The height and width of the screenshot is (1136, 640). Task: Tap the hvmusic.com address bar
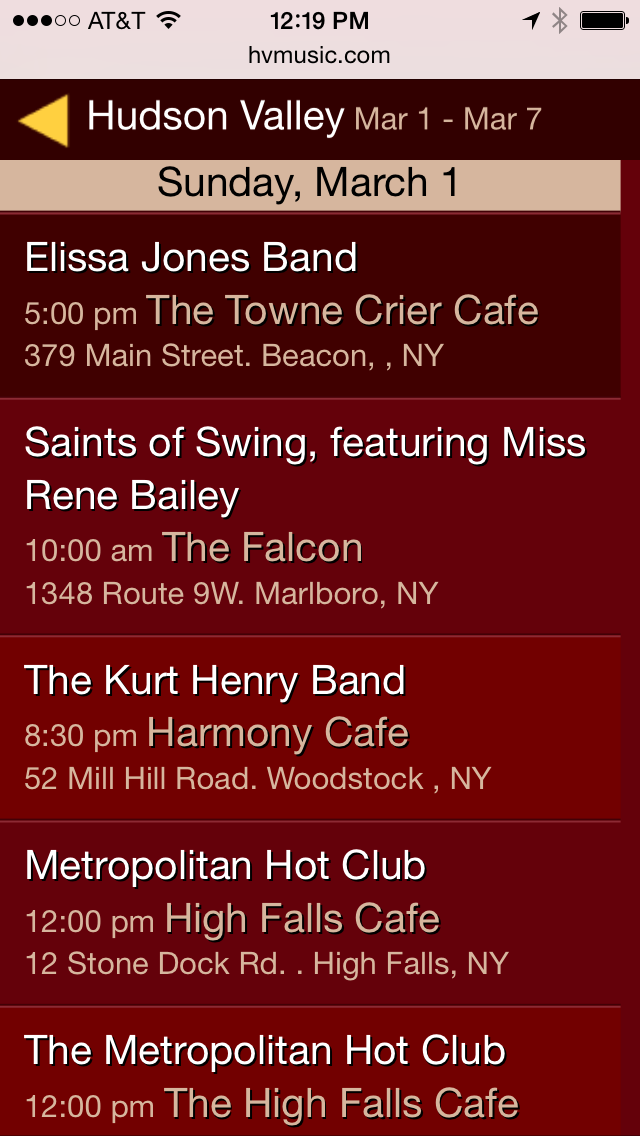[x=320, y=55]
